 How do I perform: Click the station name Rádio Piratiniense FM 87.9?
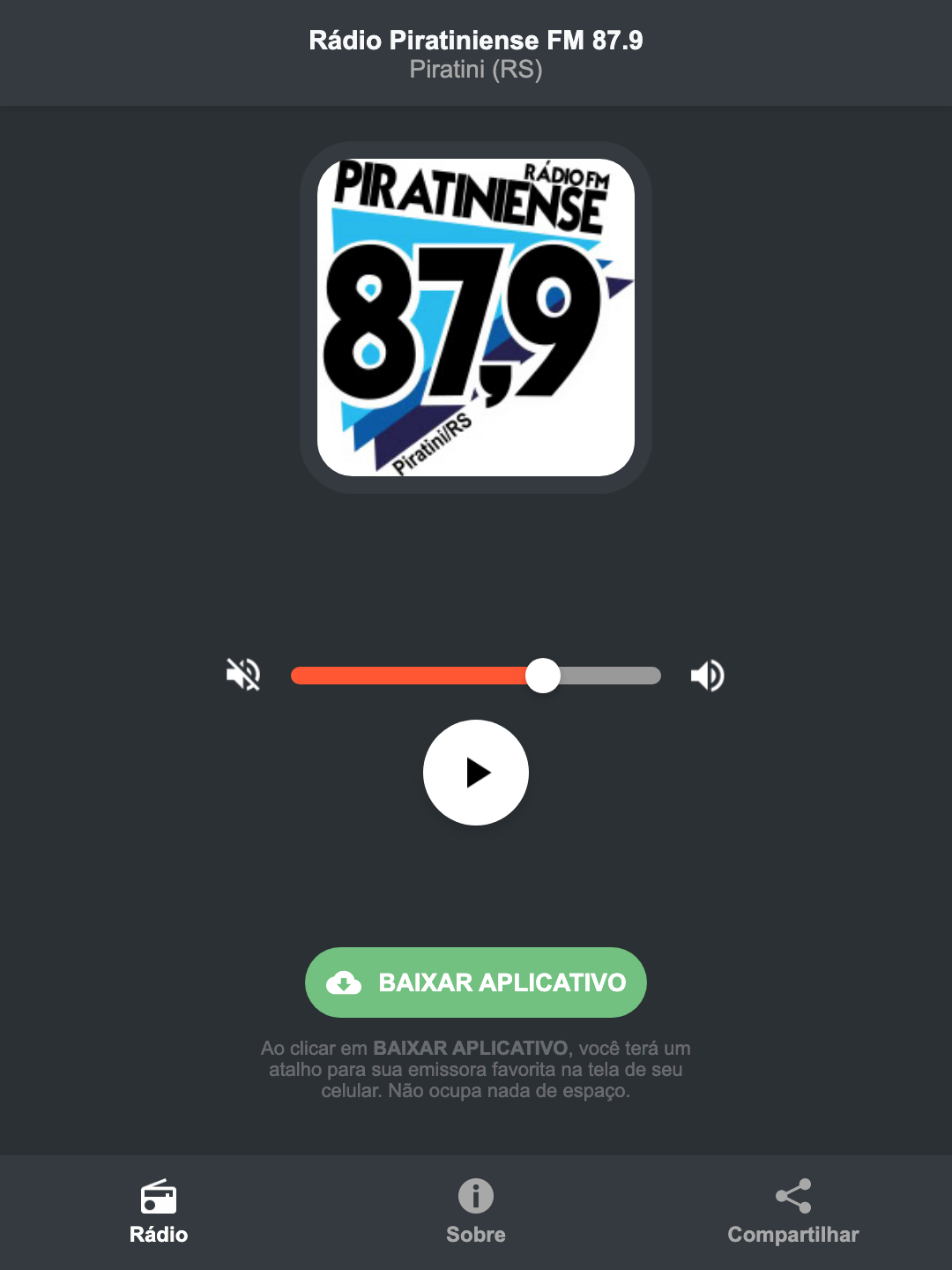475,40
